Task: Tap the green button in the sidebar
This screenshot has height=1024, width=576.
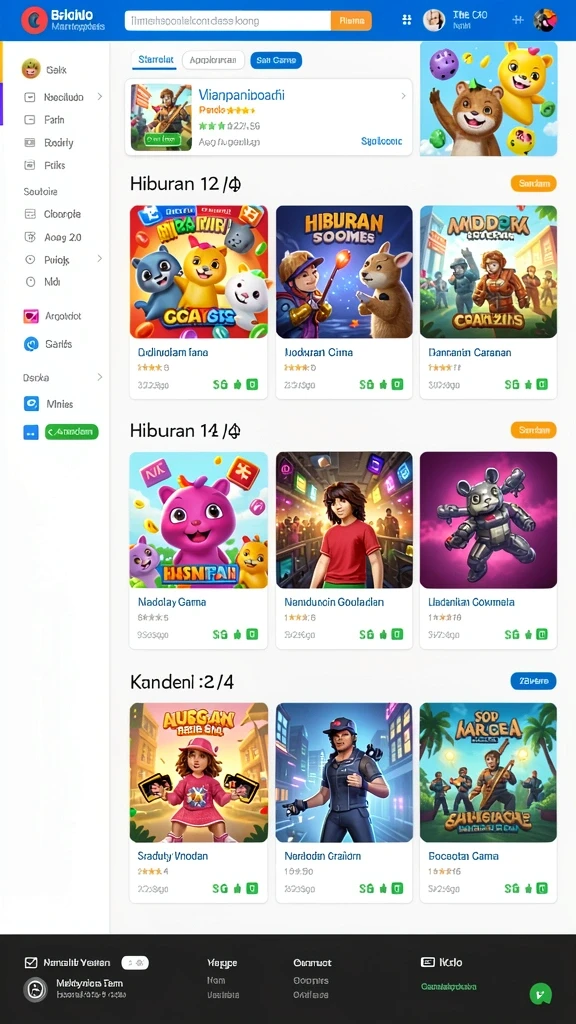Action: click(x=72, y=432)
